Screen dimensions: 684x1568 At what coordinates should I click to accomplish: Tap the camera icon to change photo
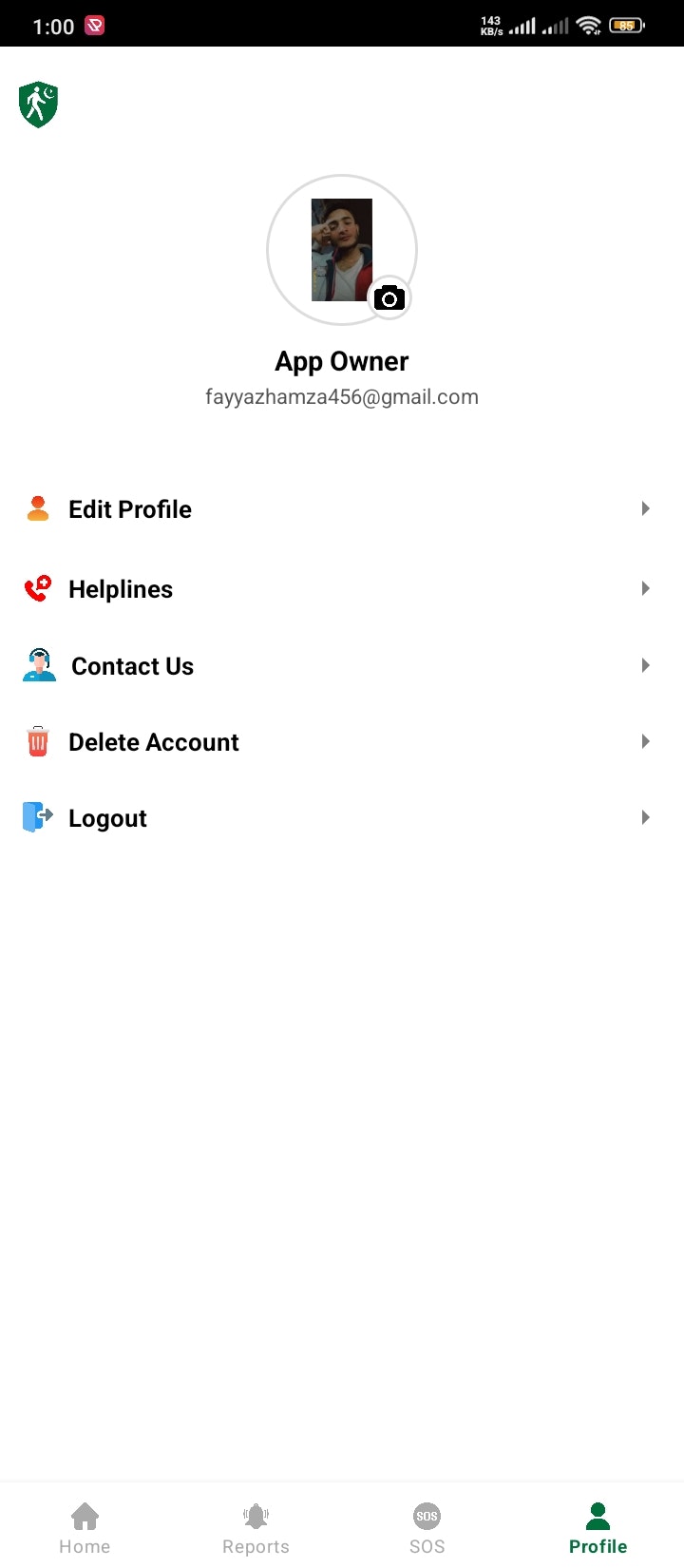(389, 299)
